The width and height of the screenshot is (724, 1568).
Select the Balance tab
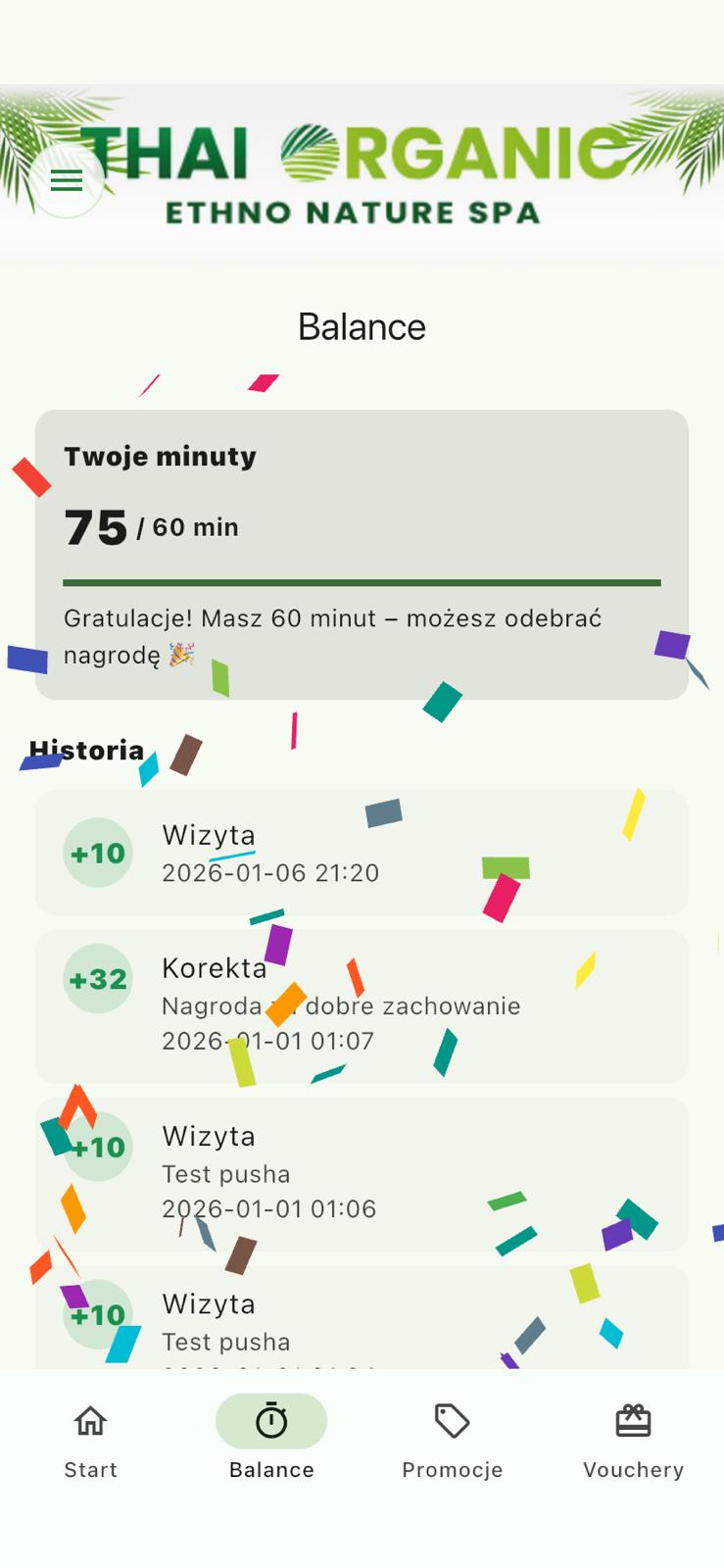[x=271, y=1441]
